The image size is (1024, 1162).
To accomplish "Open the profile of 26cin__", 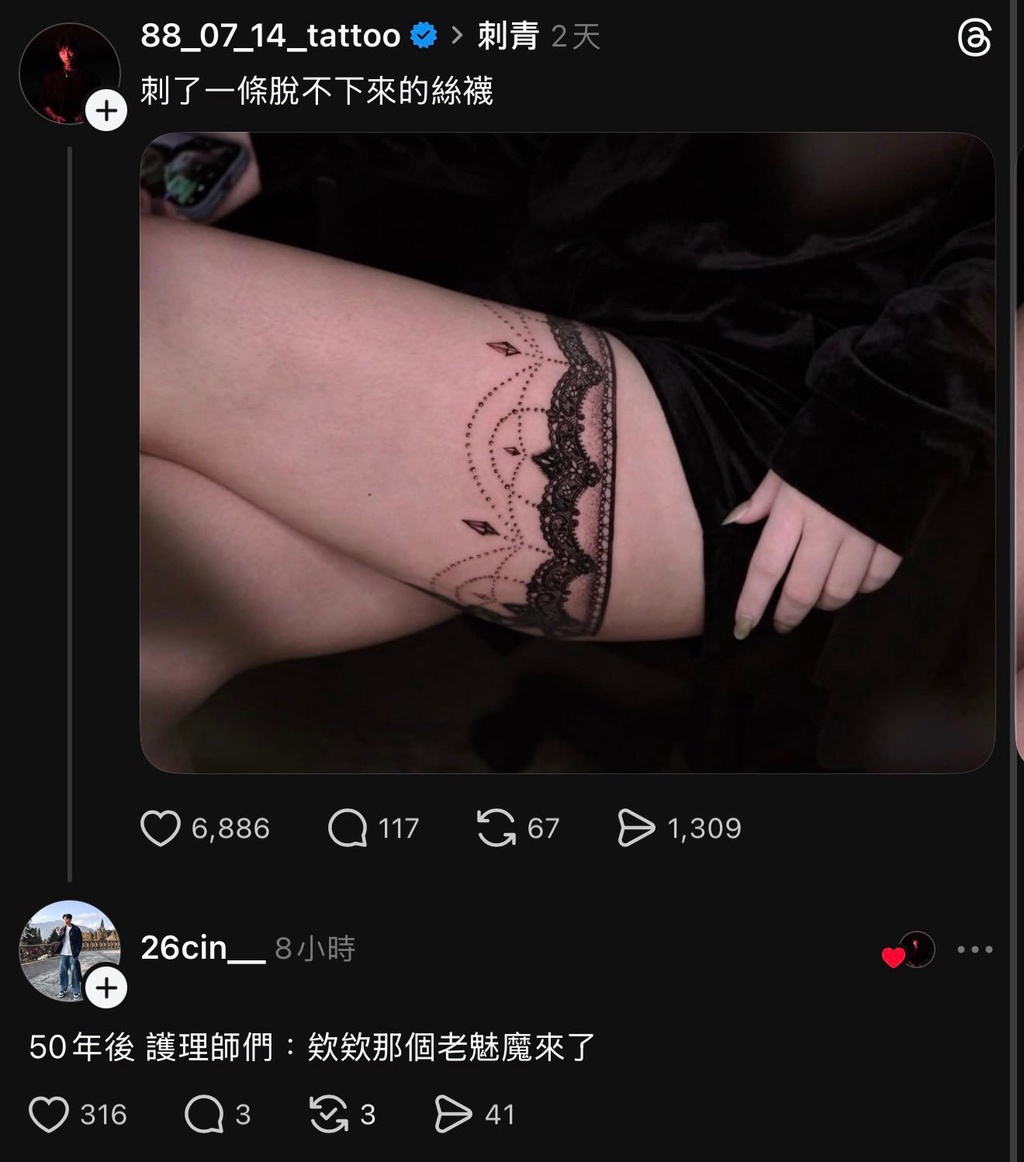I will [203, 948].
